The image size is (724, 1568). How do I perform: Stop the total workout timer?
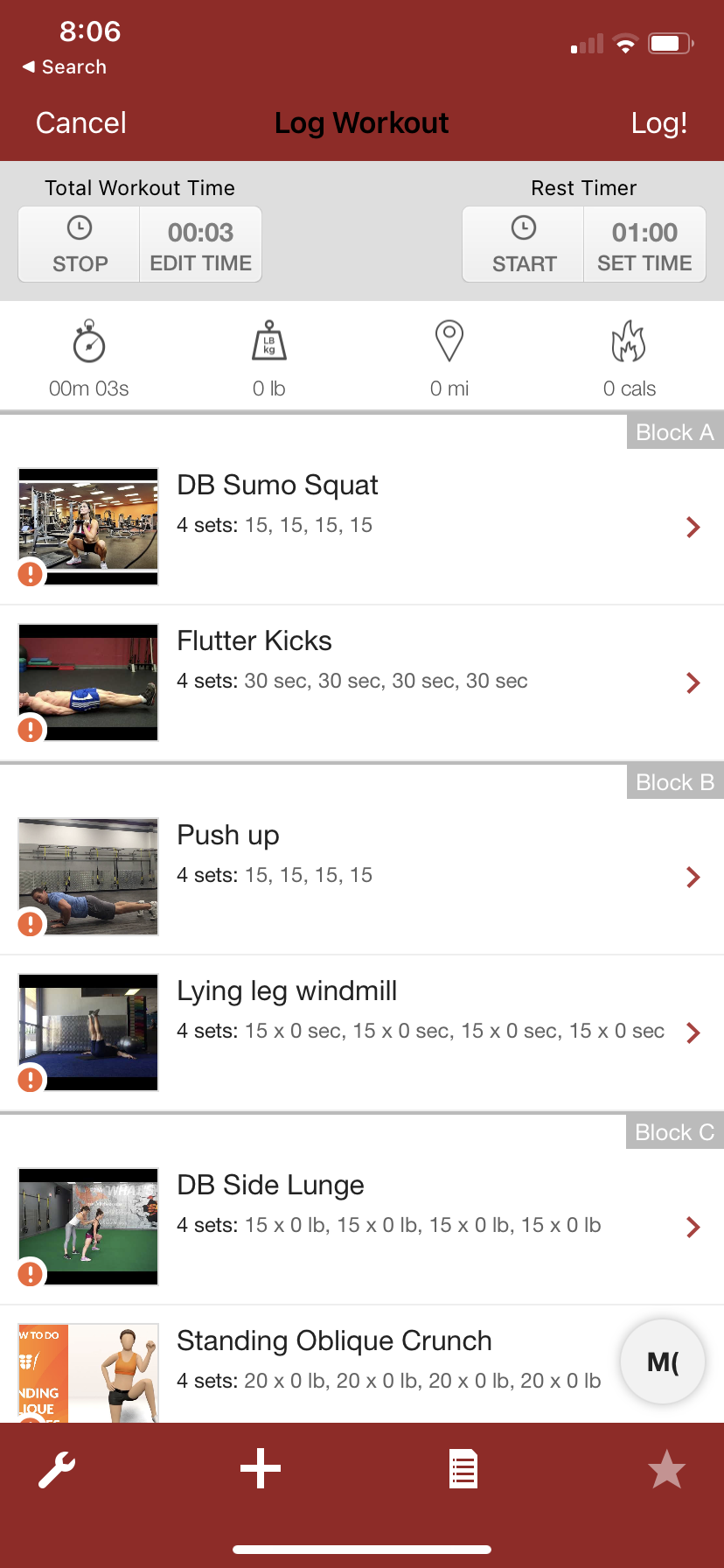(80, 245)
